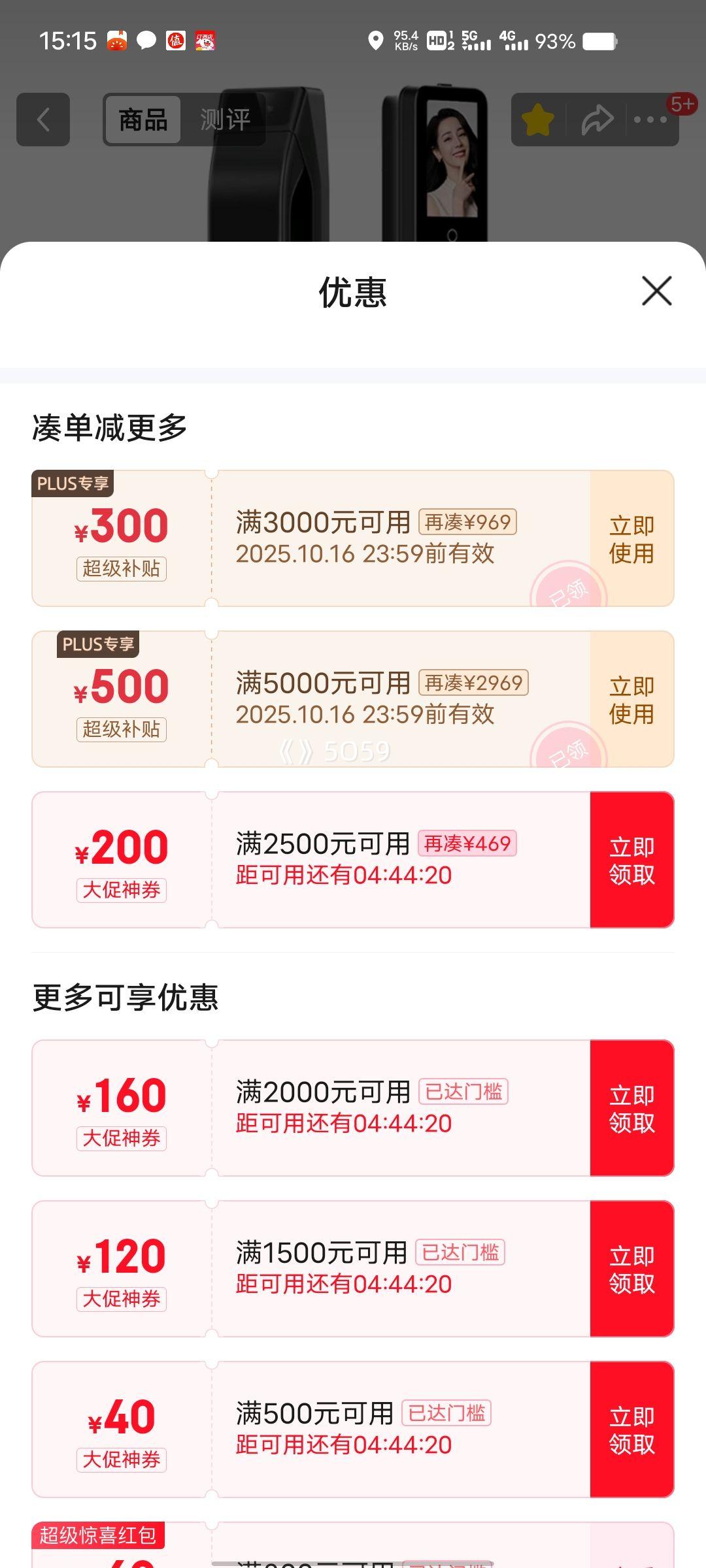The image size is (706, 1568).
Task: Claim the ¥160 大促神券 coupon
Action: point(631,1109)
